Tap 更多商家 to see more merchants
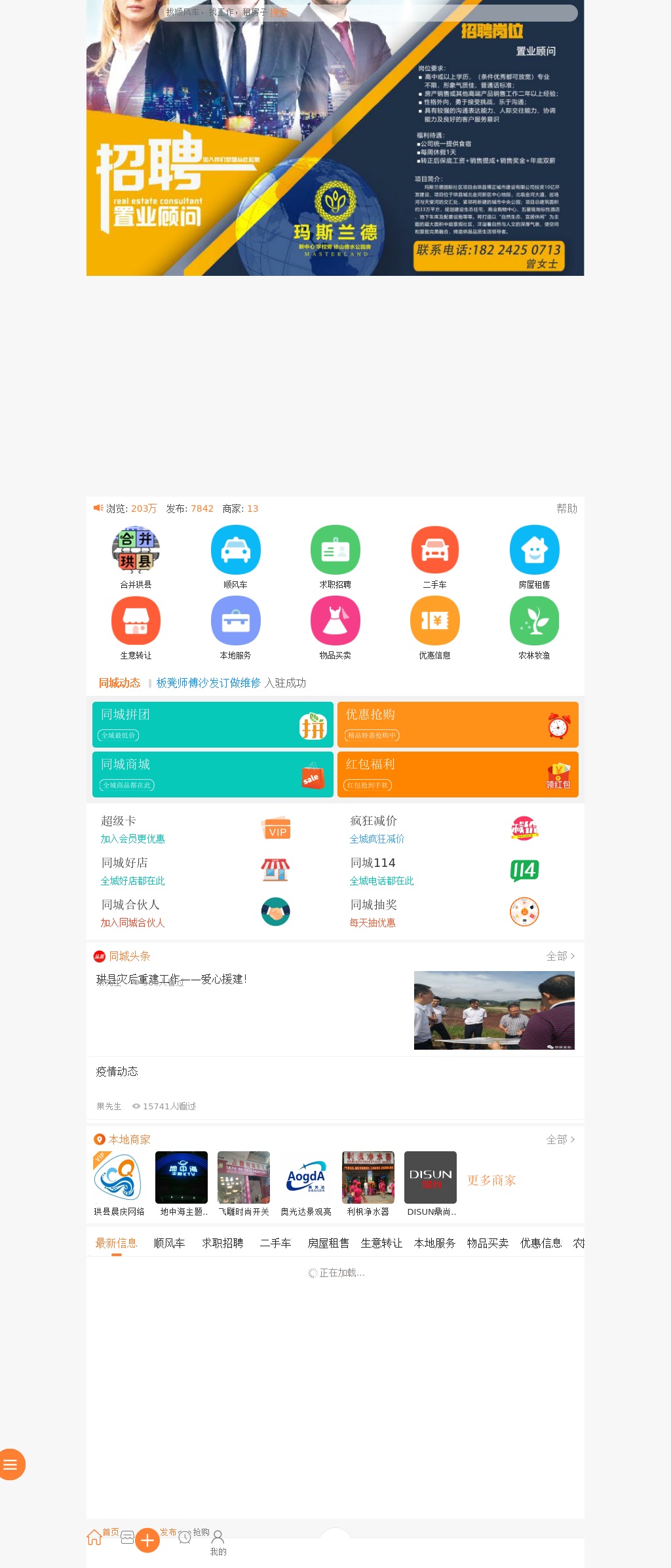This screenshot has height=1568, width=671. point(491,1180)
